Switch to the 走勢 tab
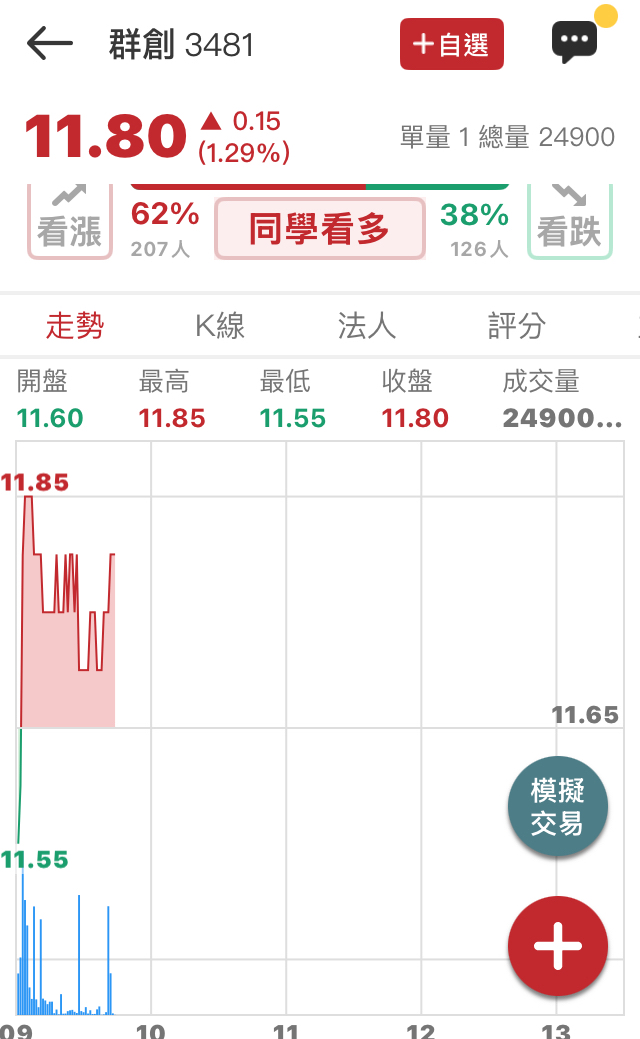The width and height of the screenshot is (640, 1039). point(75,325)
